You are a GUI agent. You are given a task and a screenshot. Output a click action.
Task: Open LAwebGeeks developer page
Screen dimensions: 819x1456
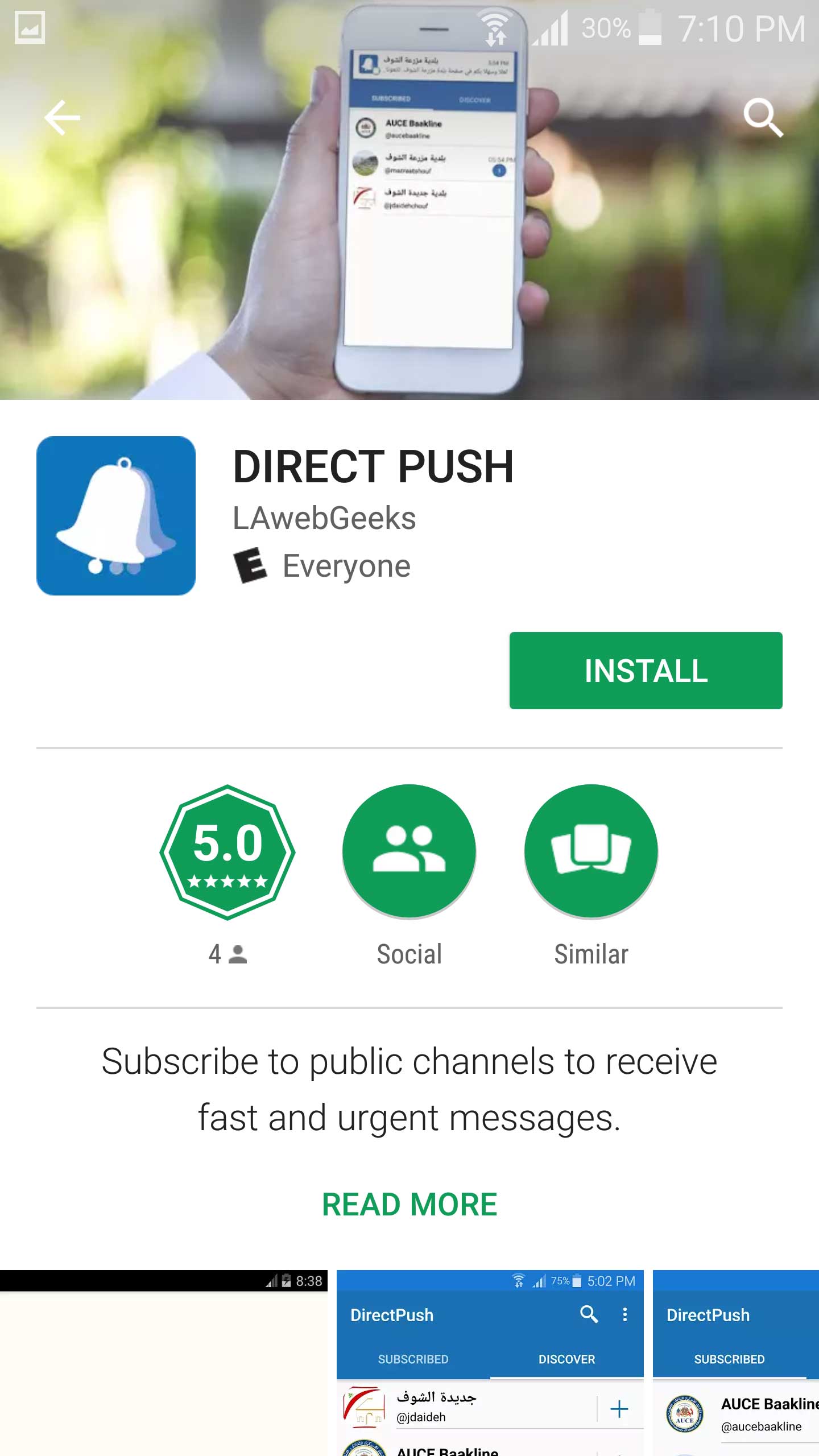(324, 518)
